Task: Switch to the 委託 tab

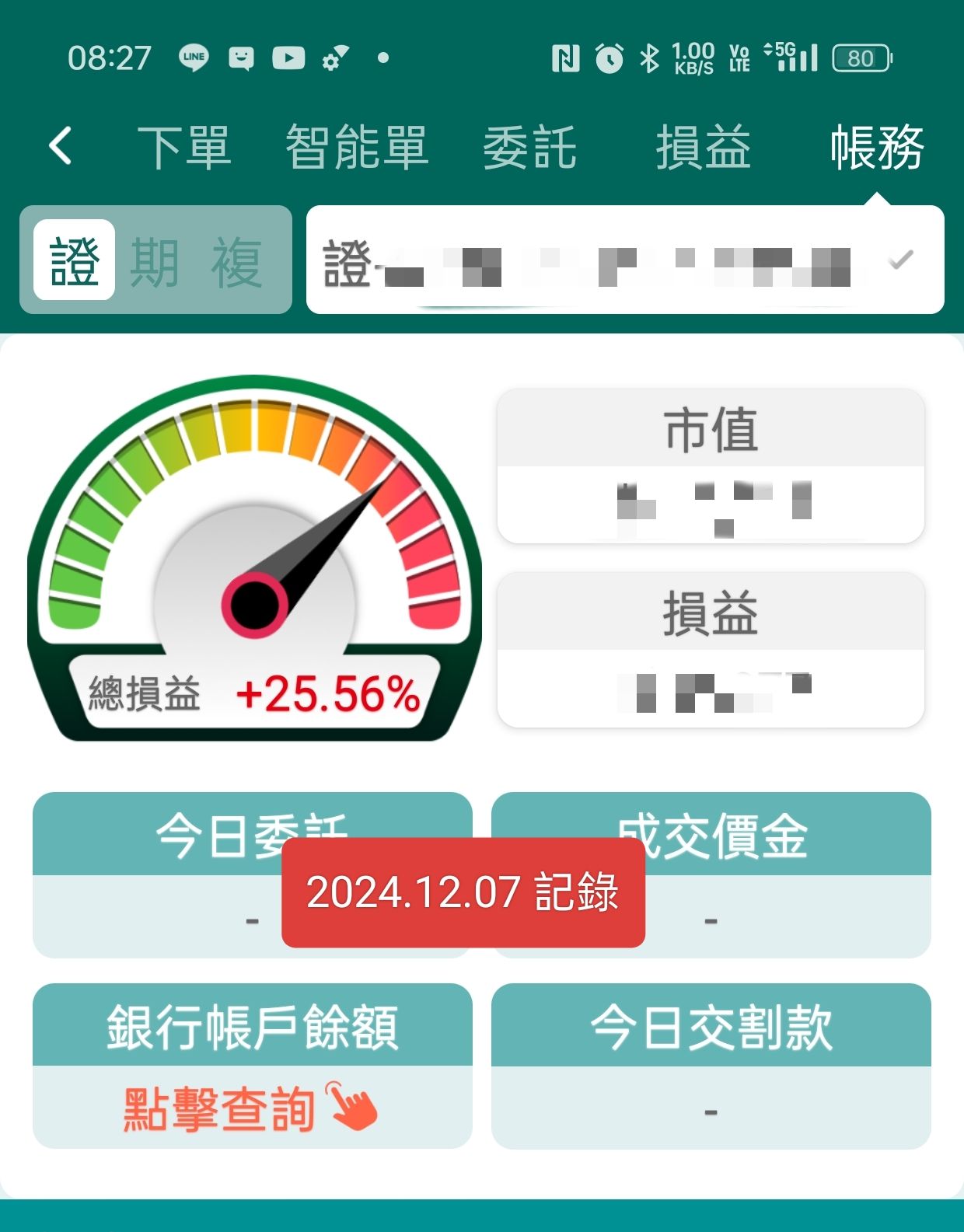Action: pyautogui.click(x=529, y=147)
